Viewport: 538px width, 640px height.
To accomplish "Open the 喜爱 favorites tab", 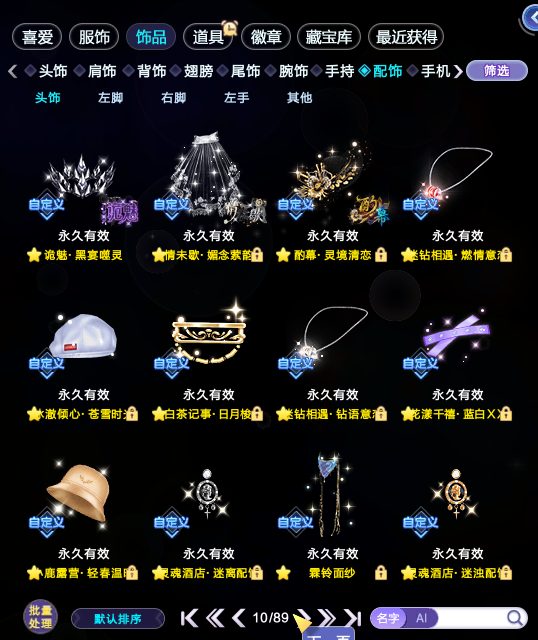I will point(37,37).
